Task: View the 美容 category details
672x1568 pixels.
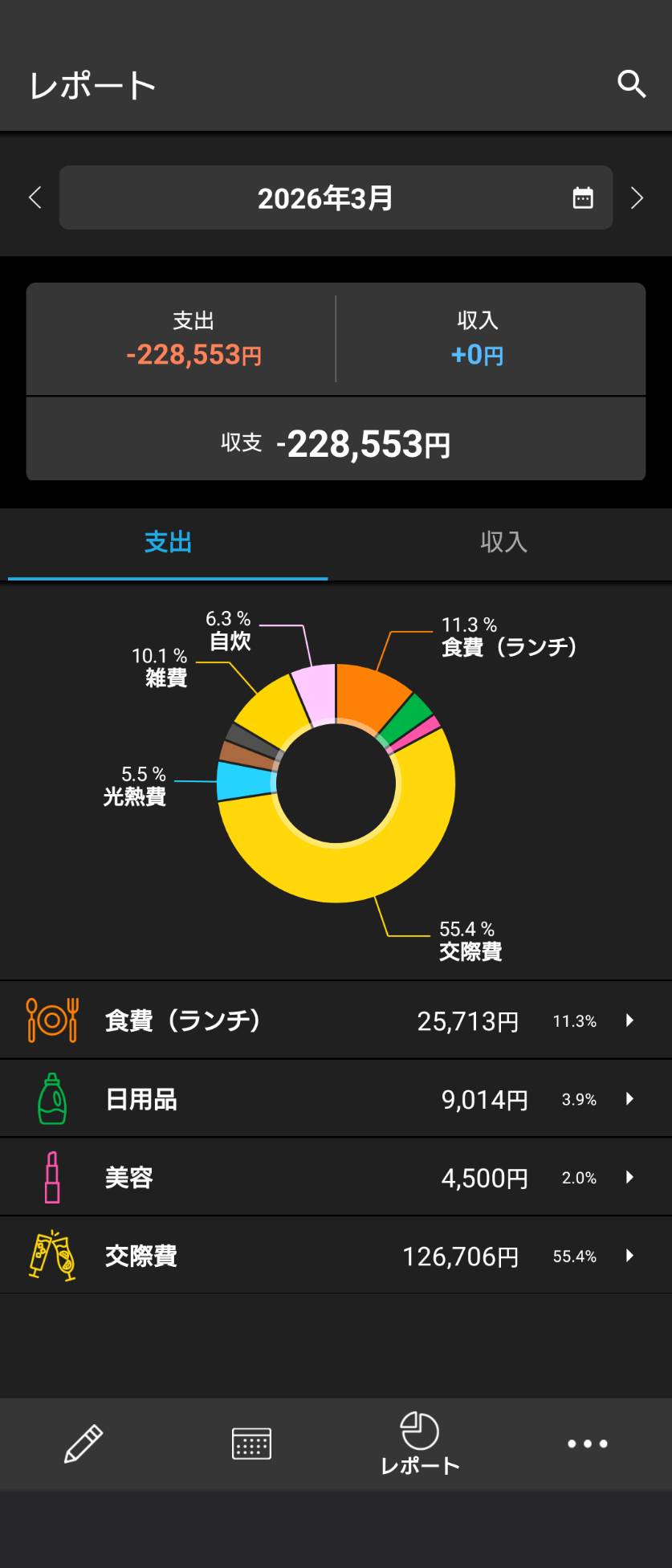Action: pyautogui.click(x=336, y=1177)
